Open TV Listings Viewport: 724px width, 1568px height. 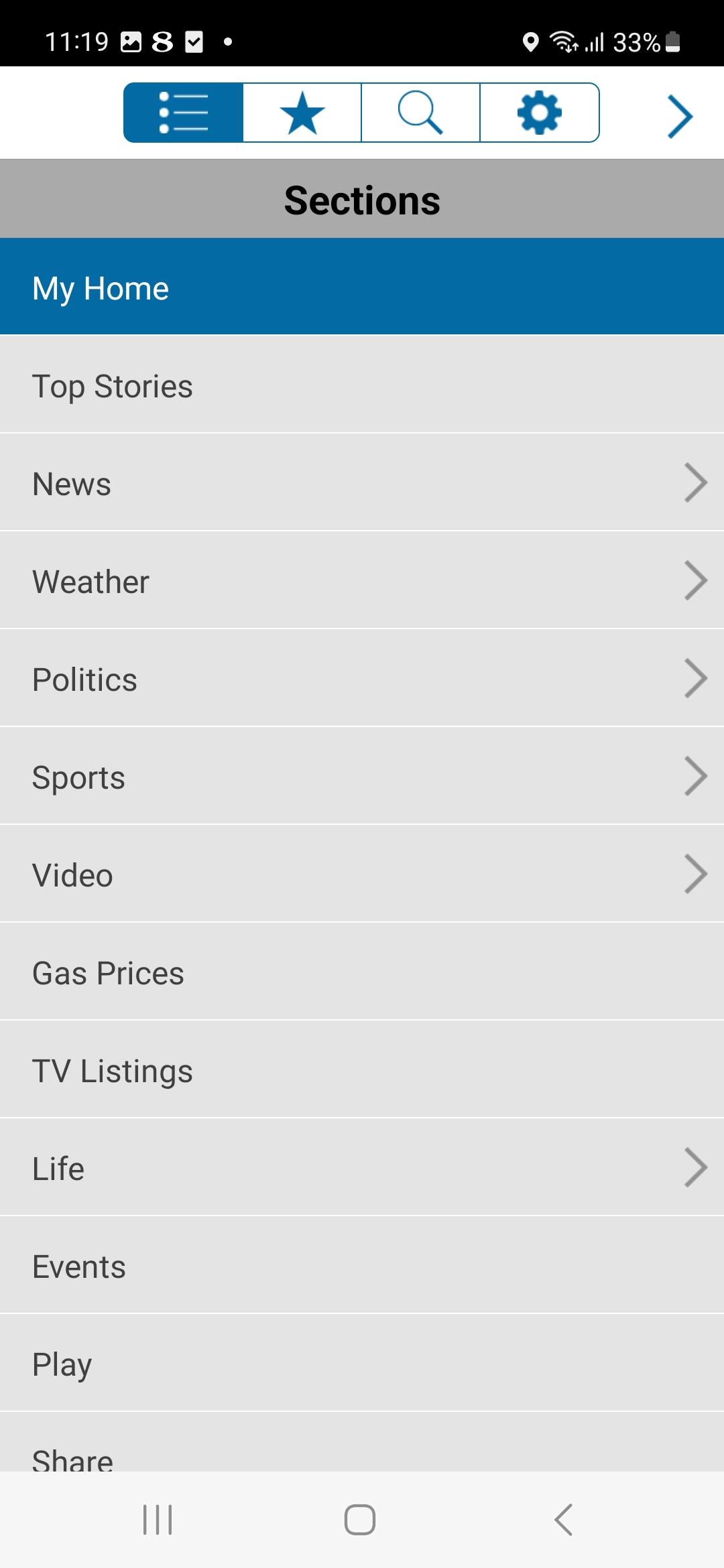(x=362, y=1069)
